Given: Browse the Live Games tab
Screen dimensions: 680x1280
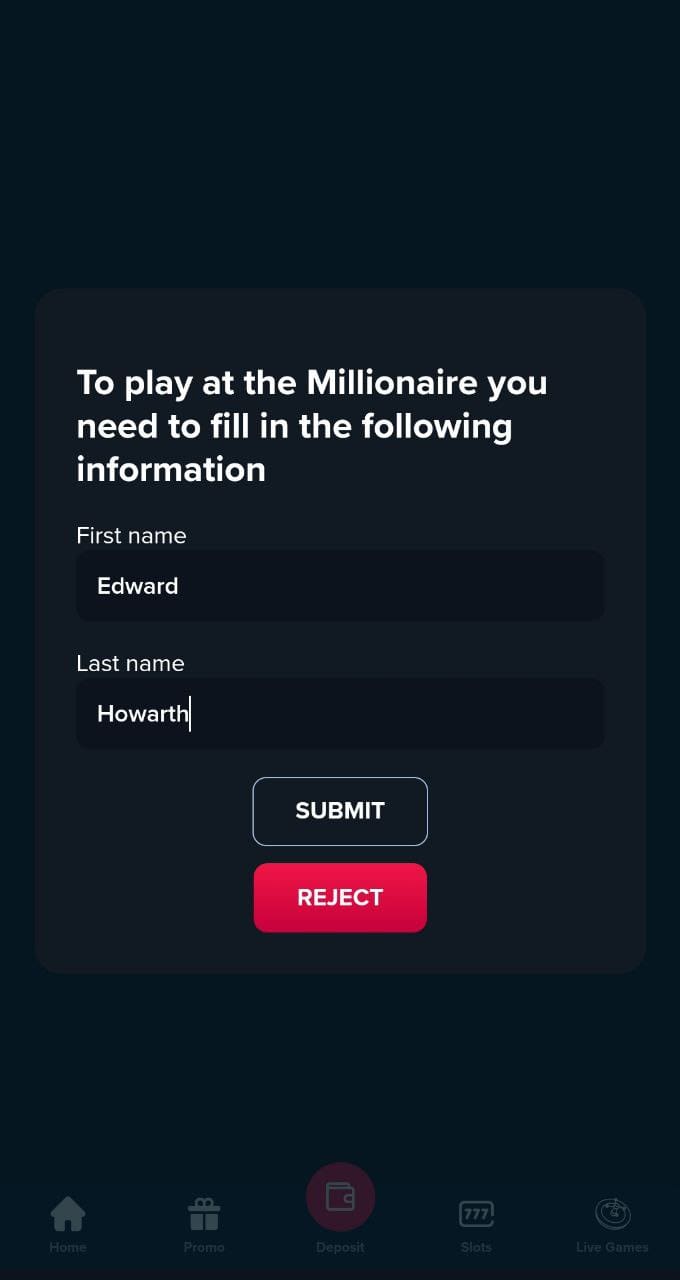Looking at the screenshot, I should [612, 1223].
